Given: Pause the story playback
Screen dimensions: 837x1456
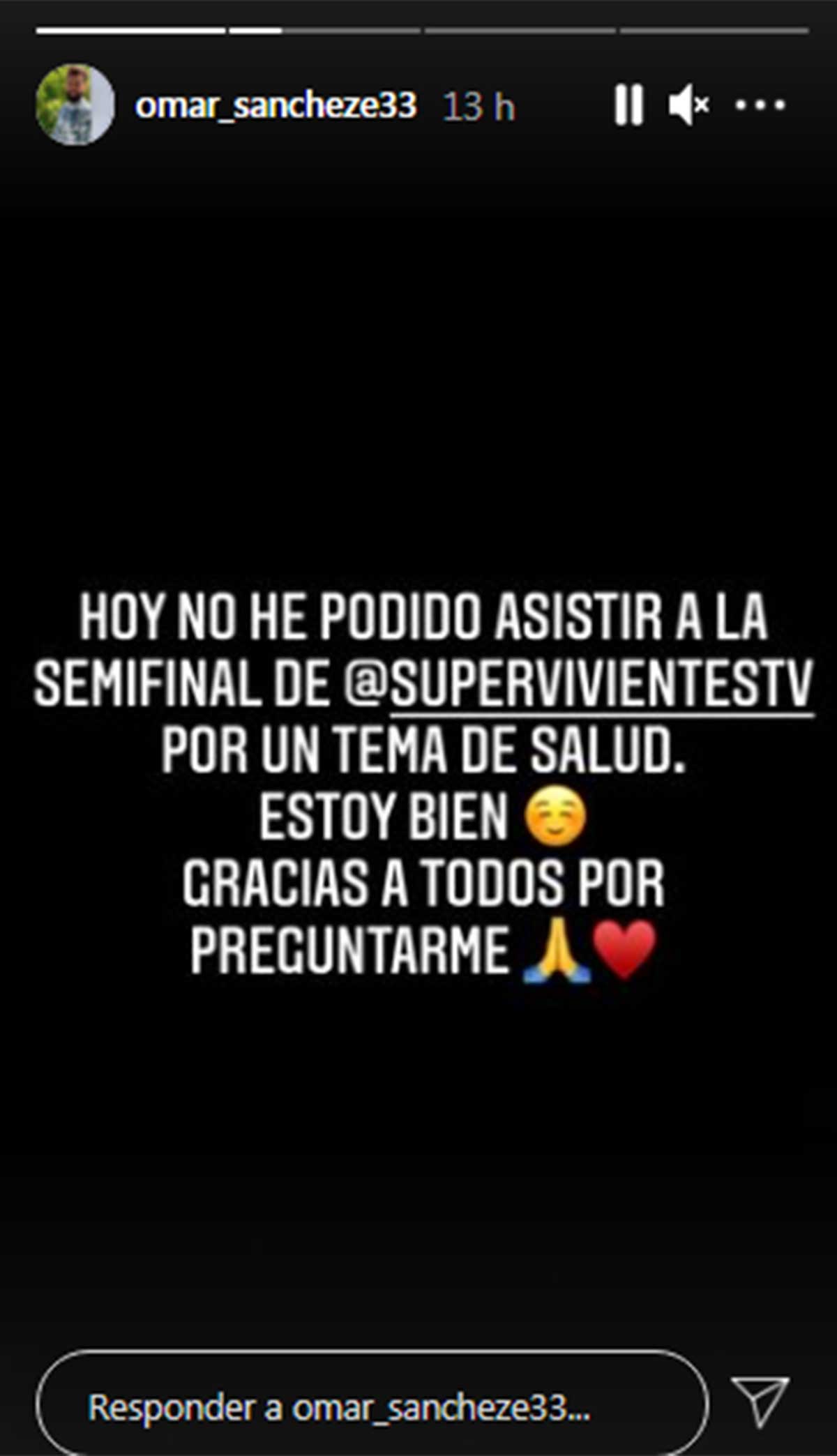Looking at the screenshot, I should click(x=628, y=105).
